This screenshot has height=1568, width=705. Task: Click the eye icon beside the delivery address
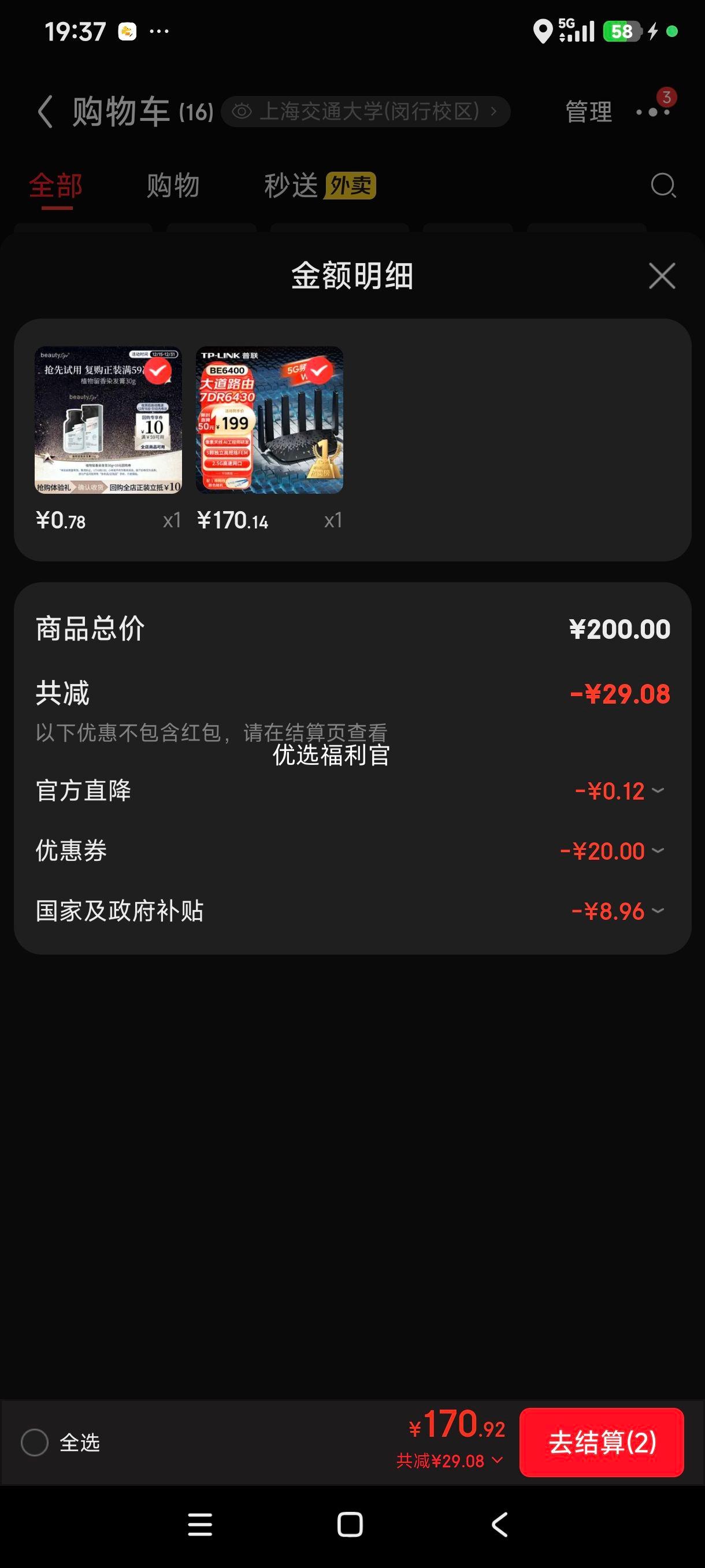[x=243, y=112]
